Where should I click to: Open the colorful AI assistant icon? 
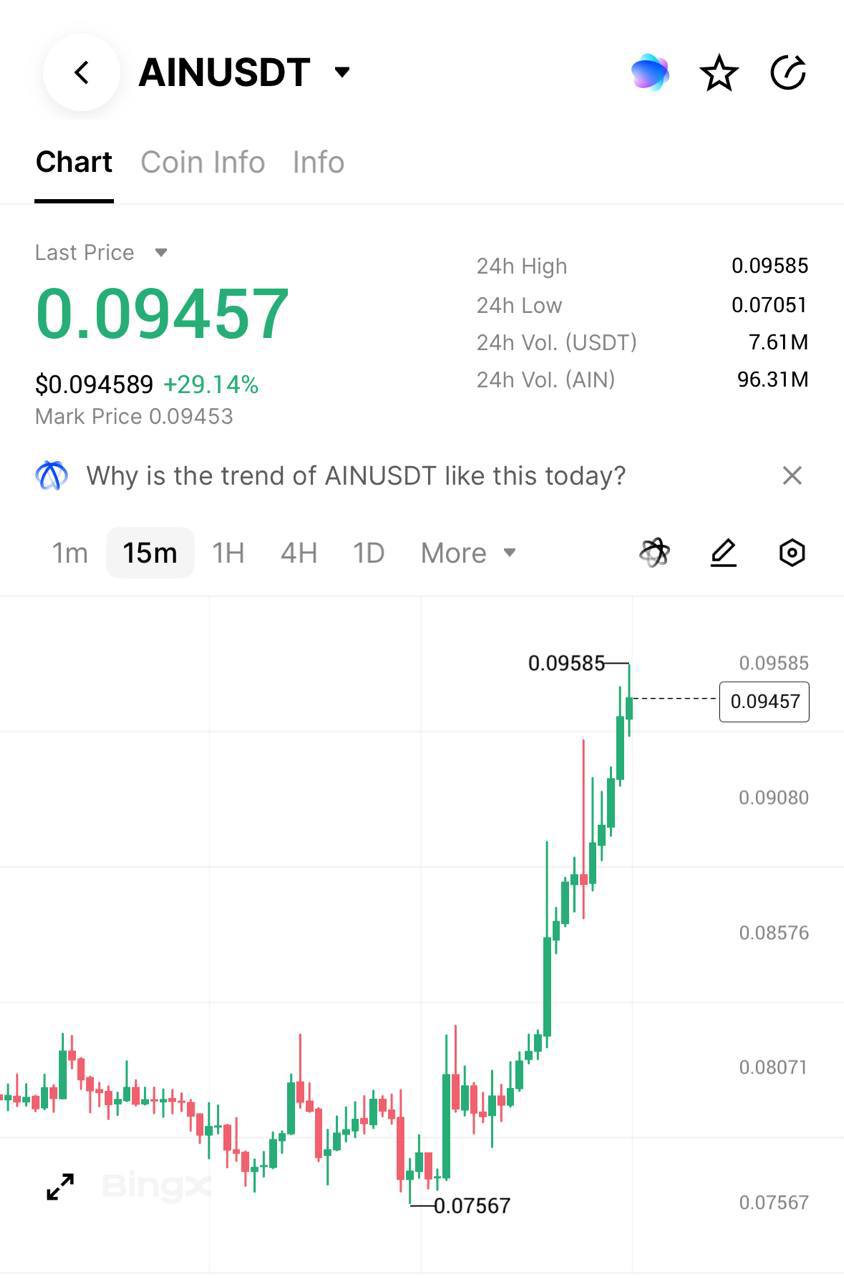[650, 73]
